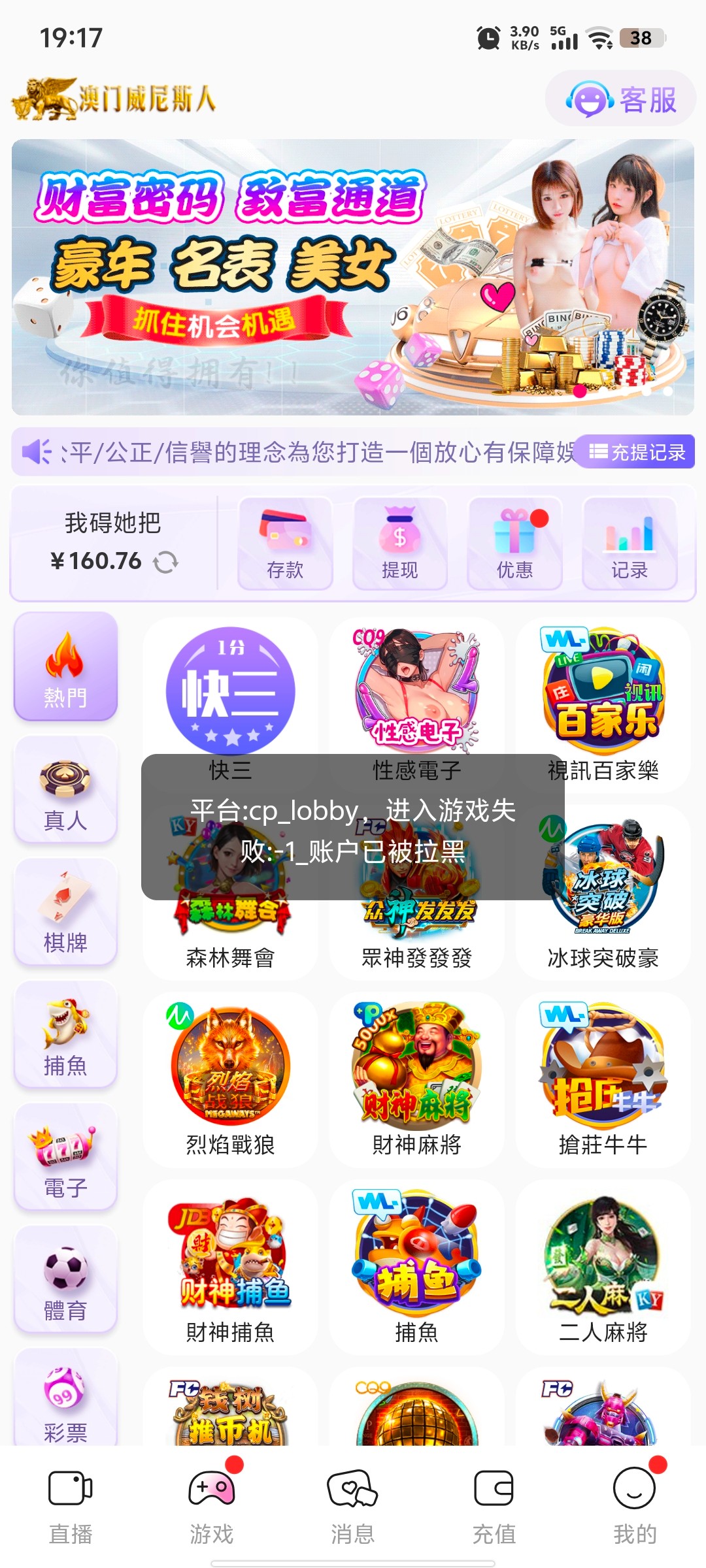Launch the 財神麻將 game
Image resolution: width=706 pixels, height=1568 pixels.
[416, 1078]
